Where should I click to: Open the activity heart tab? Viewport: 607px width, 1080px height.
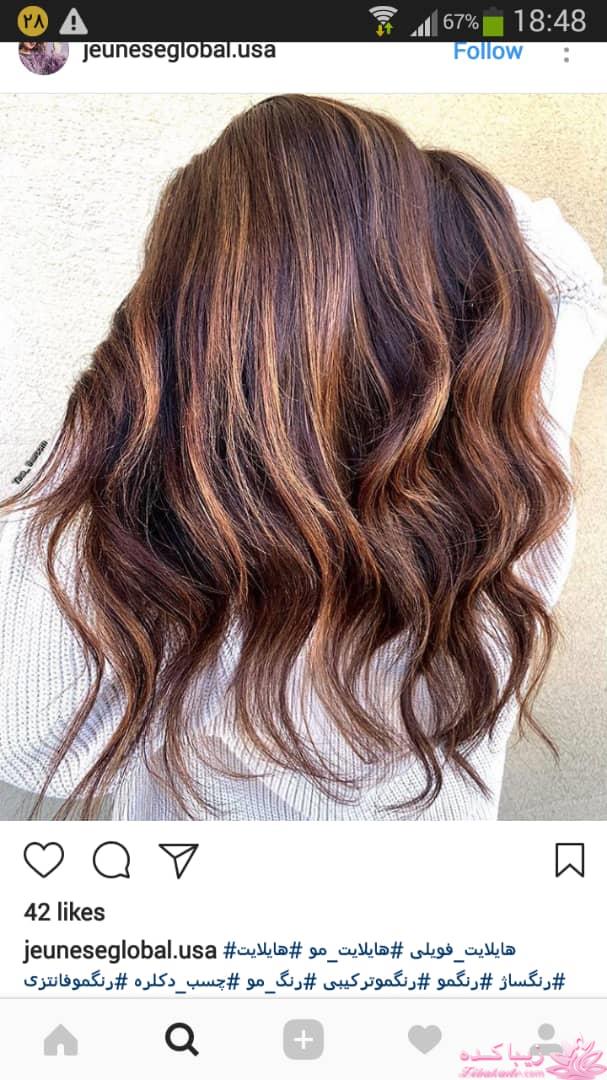tap(424, 1040)
